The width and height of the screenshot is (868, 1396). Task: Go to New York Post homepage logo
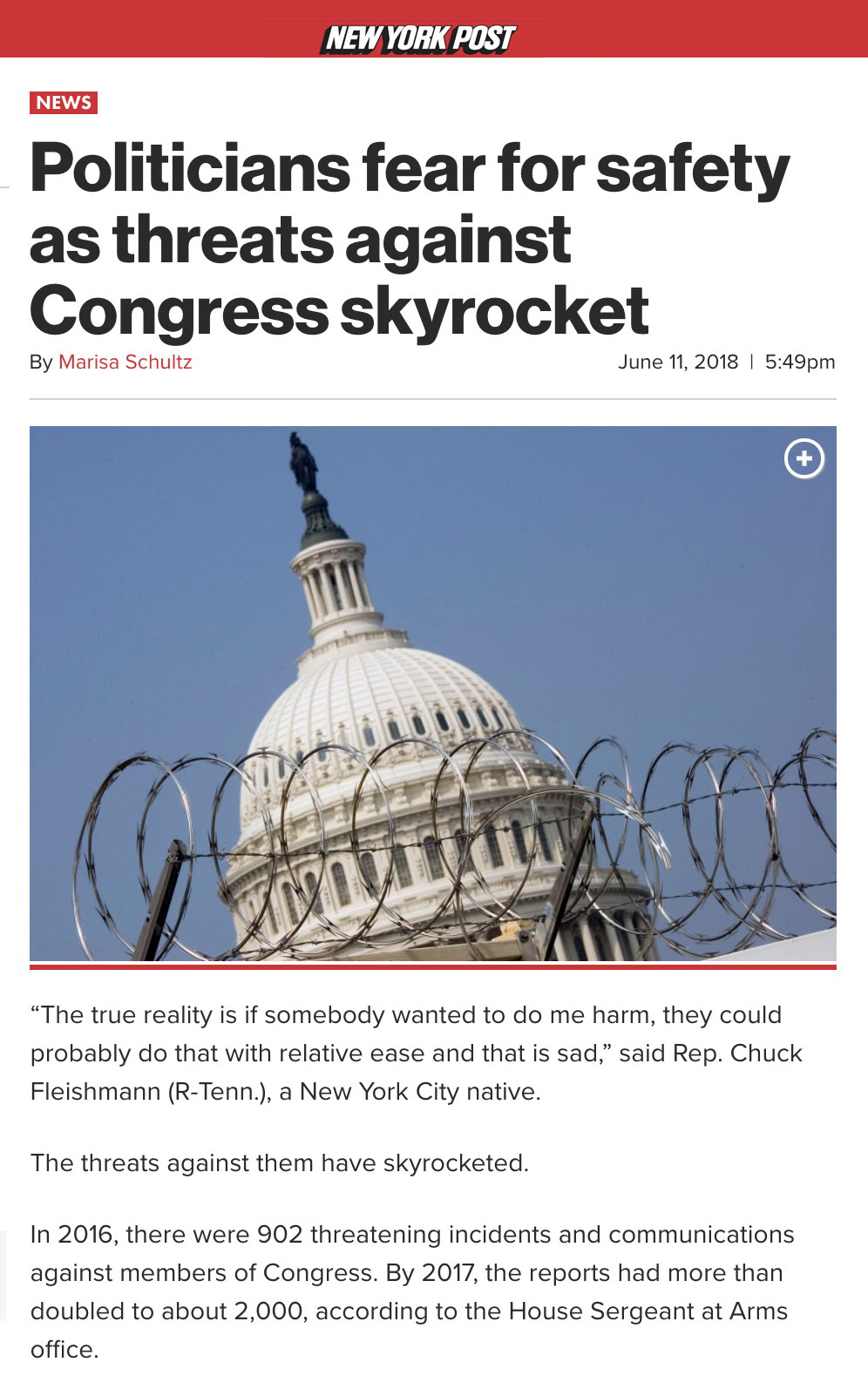pyautogui.click(x=419, y=38)
